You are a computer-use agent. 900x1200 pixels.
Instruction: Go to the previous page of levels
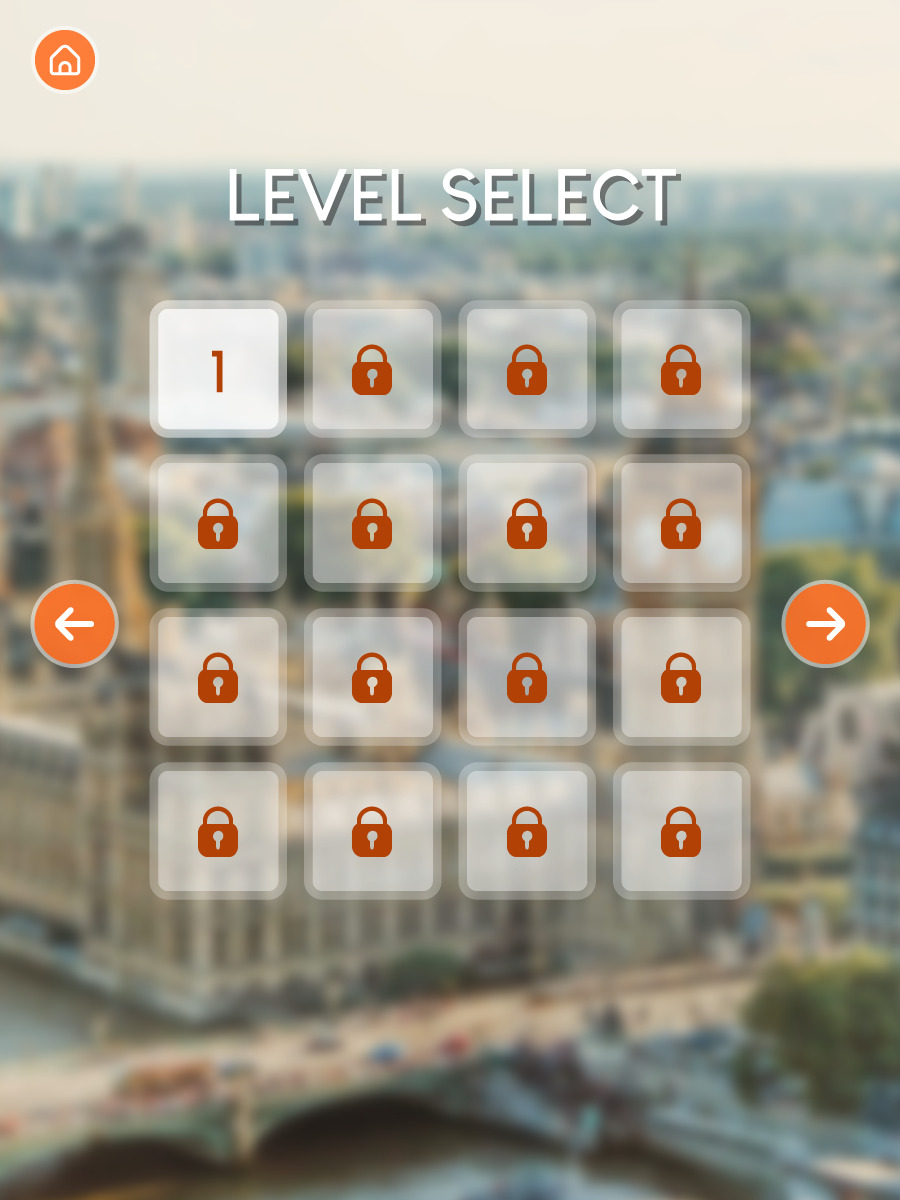tap(75, 624)
